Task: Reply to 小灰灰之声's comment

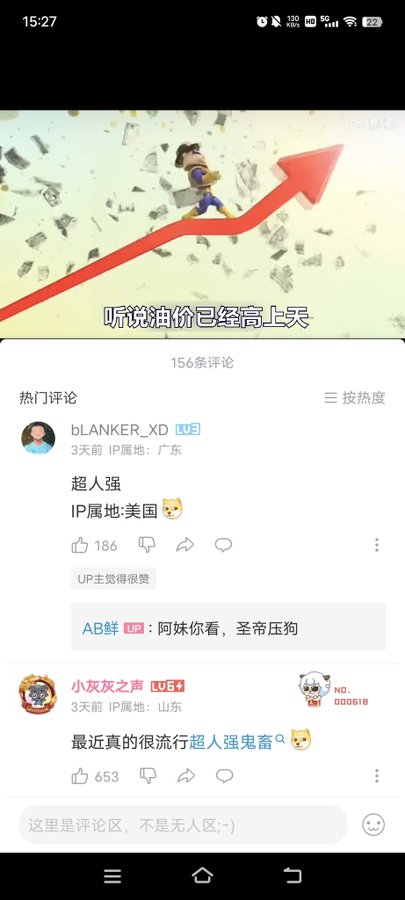Action: coord(224,777)
